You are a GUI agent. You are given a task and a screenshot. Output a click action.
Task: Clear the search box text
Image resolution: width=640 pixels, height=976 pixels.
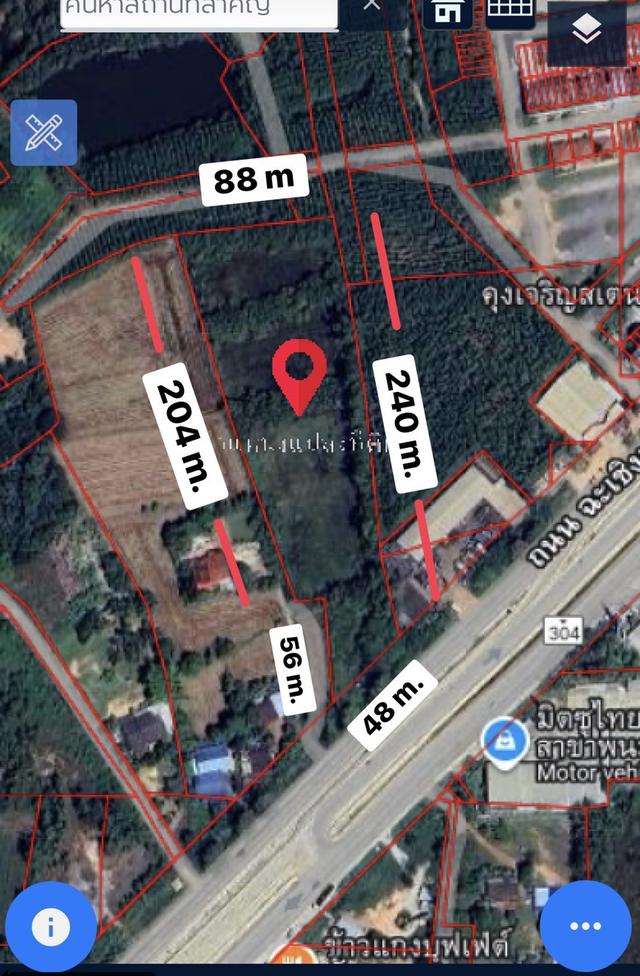[x=372, y=6]
